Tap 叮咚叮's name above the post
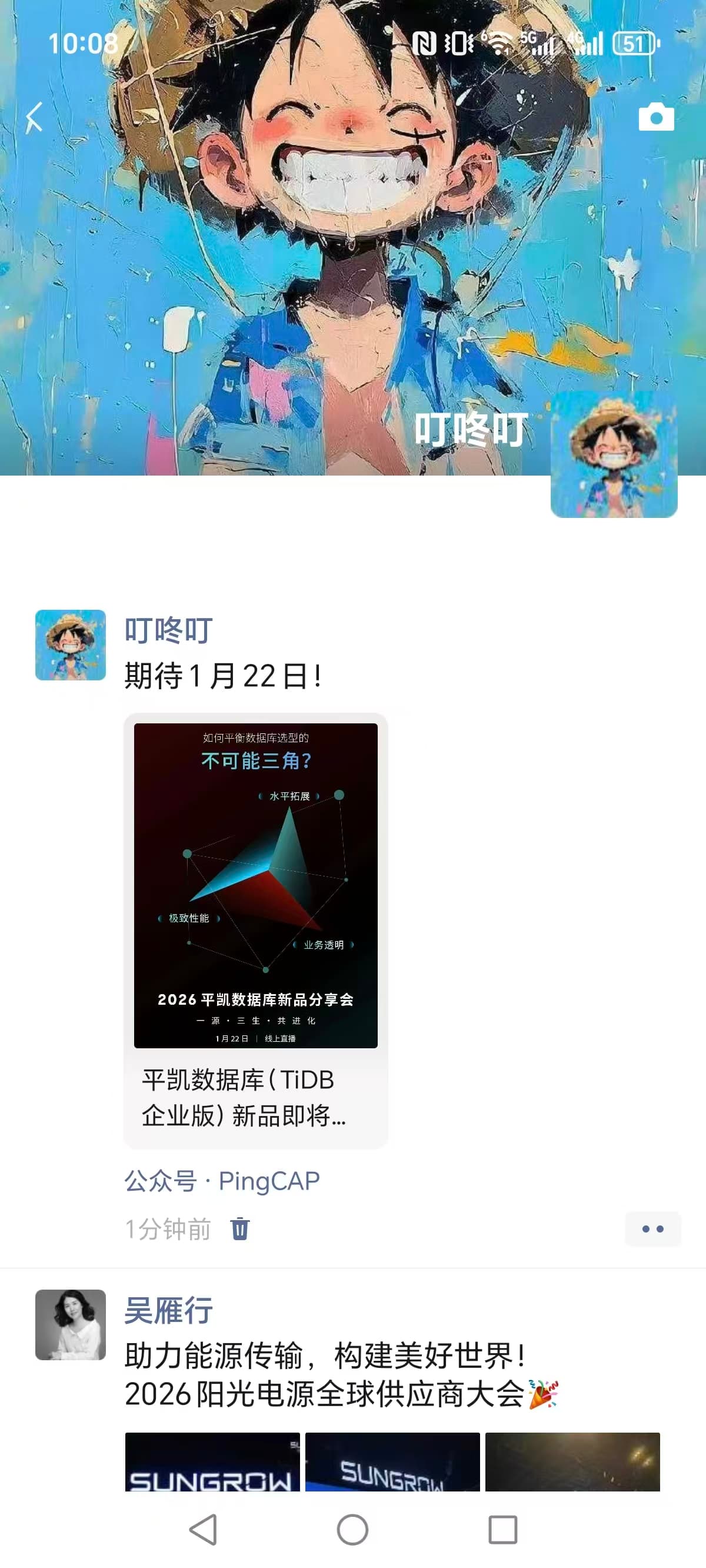 [x=169, y=629]
